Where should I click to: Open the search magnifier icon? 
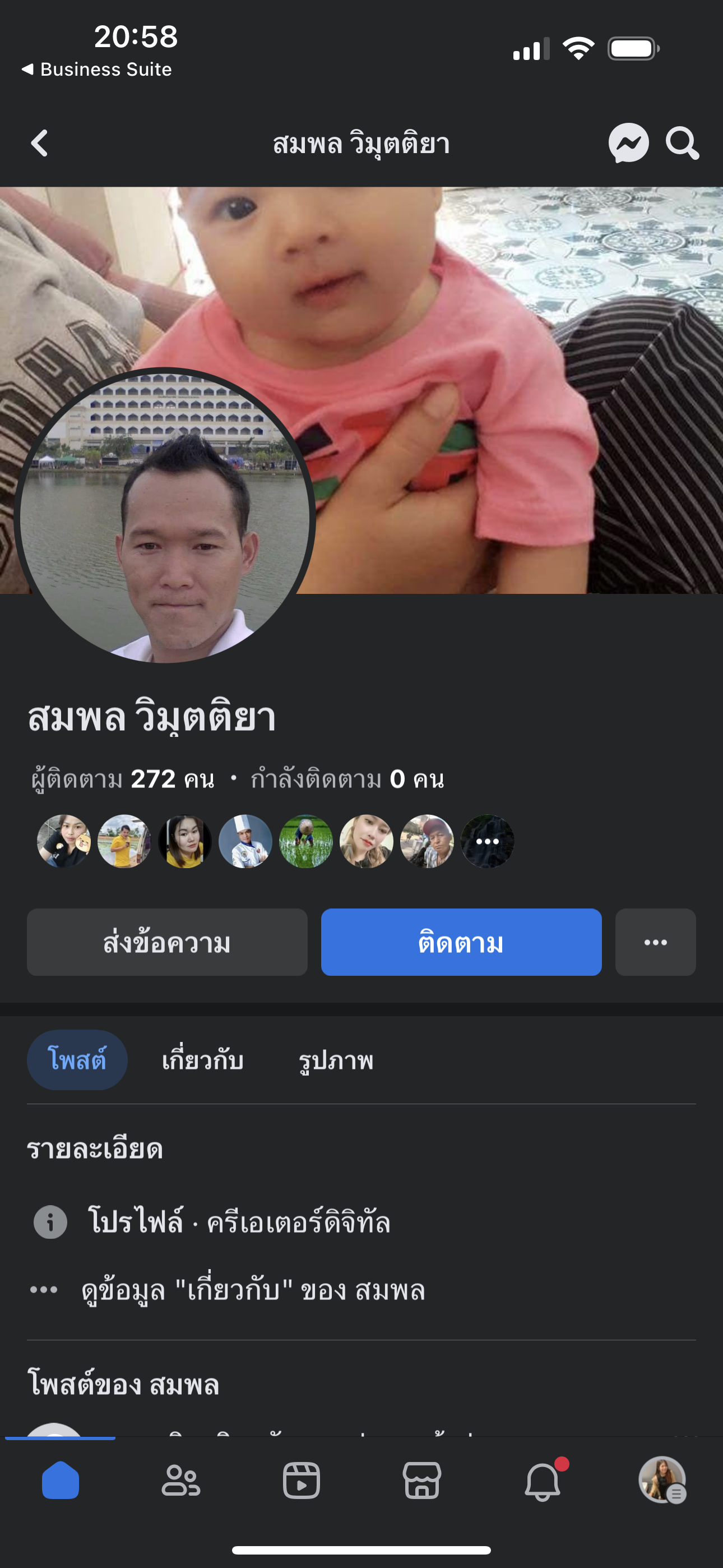682,144
